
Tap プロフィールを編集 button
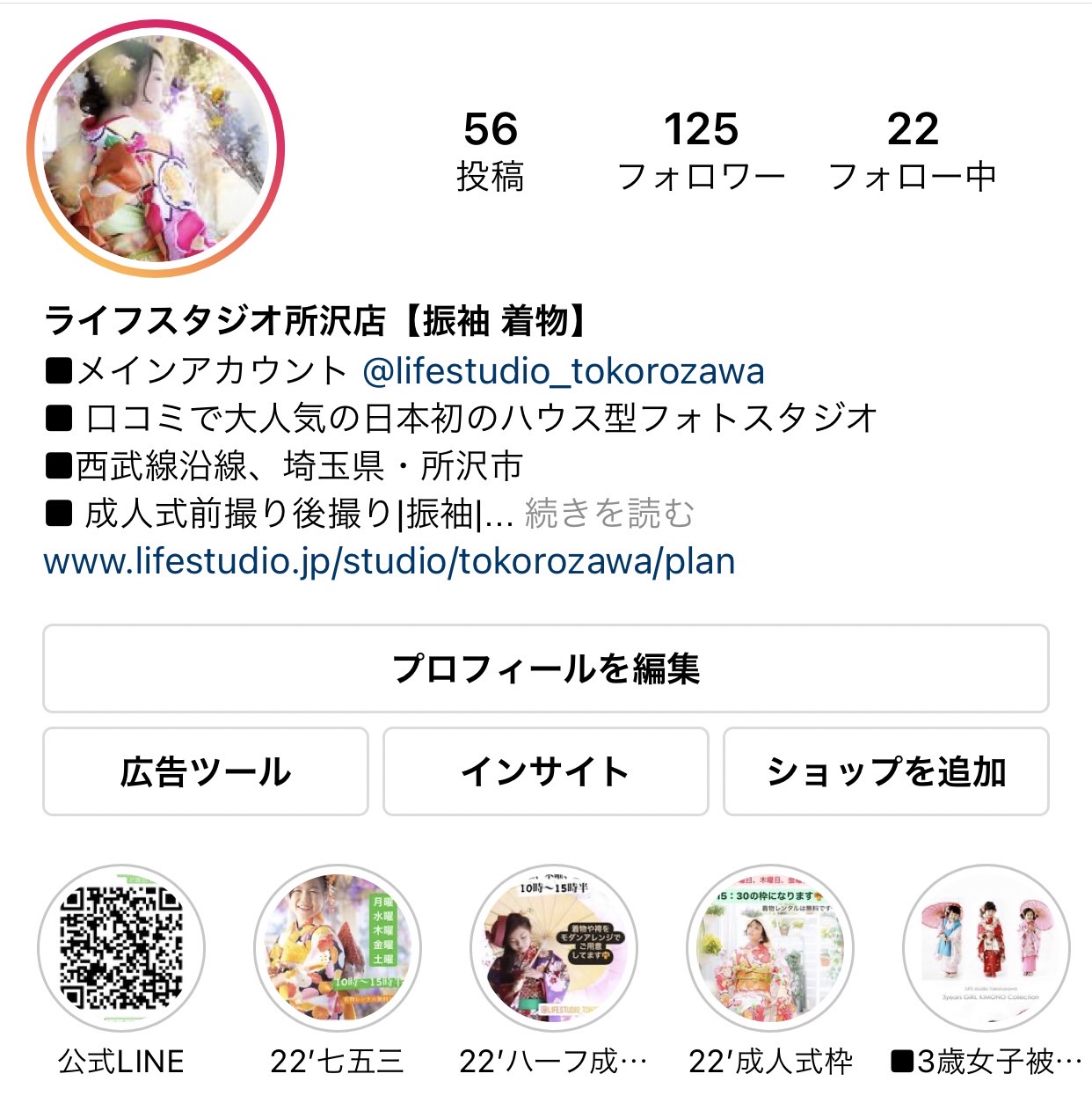[x=545, y=668]
